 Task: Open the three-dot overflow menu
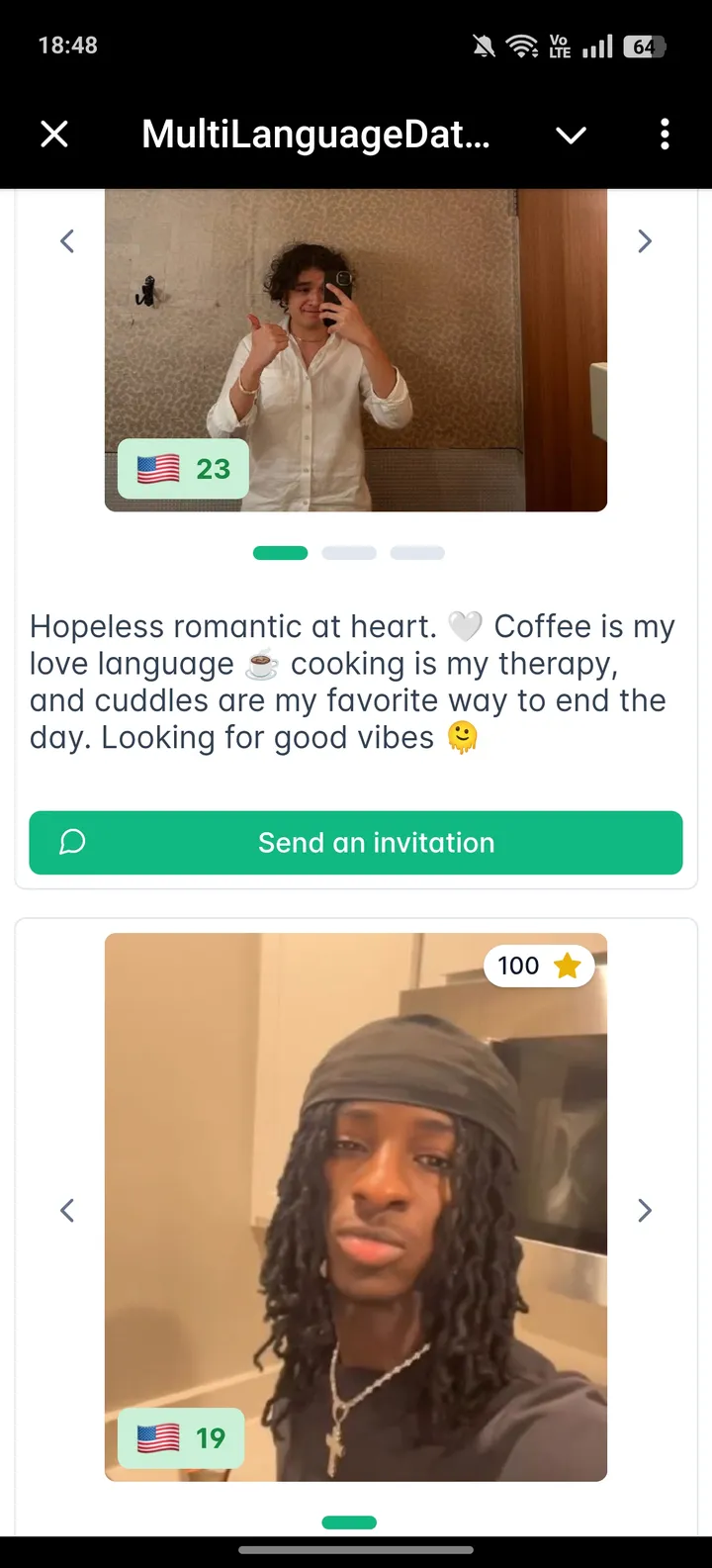tap(665, 134)
